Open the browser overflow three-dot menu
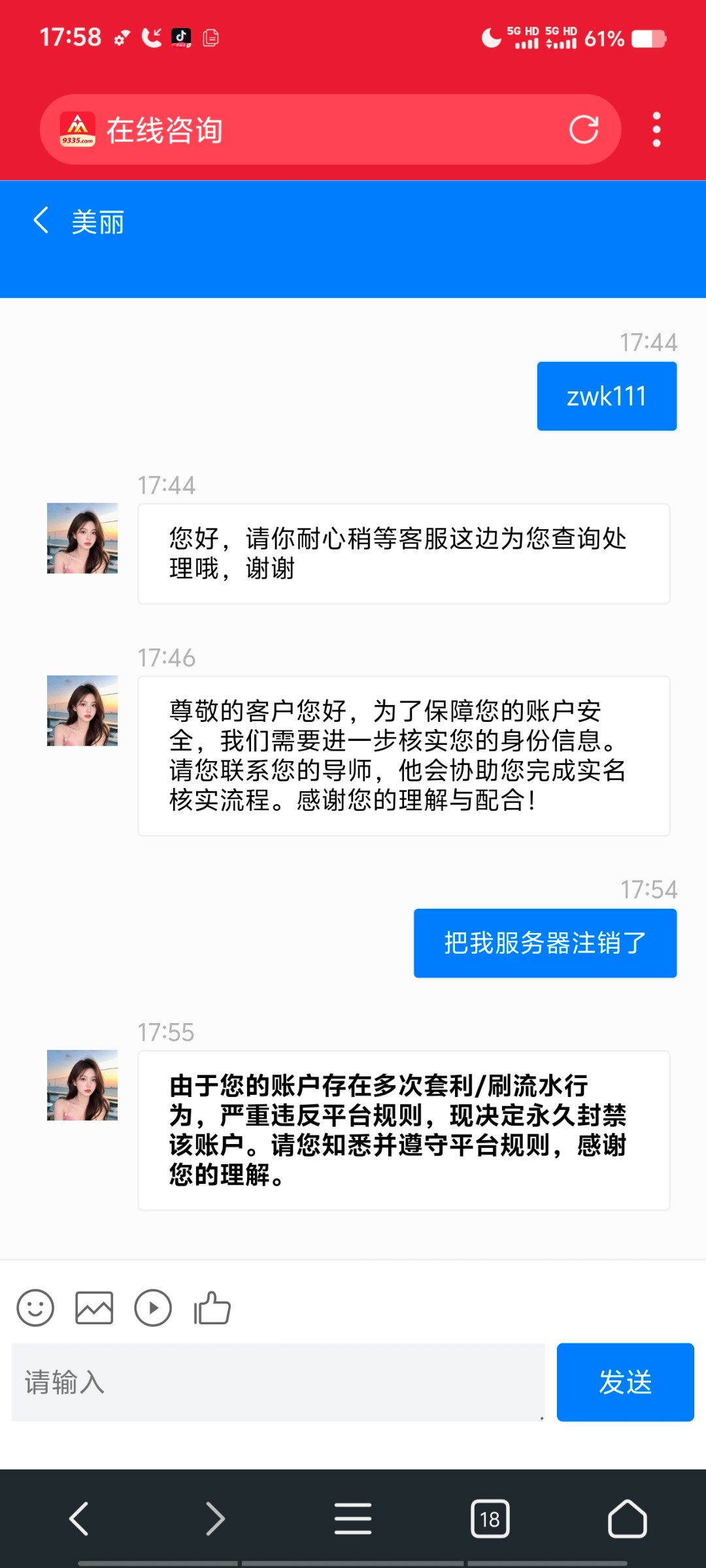Screen dimensions: 706x1568 pyautogui.click(x=656, y=129)
